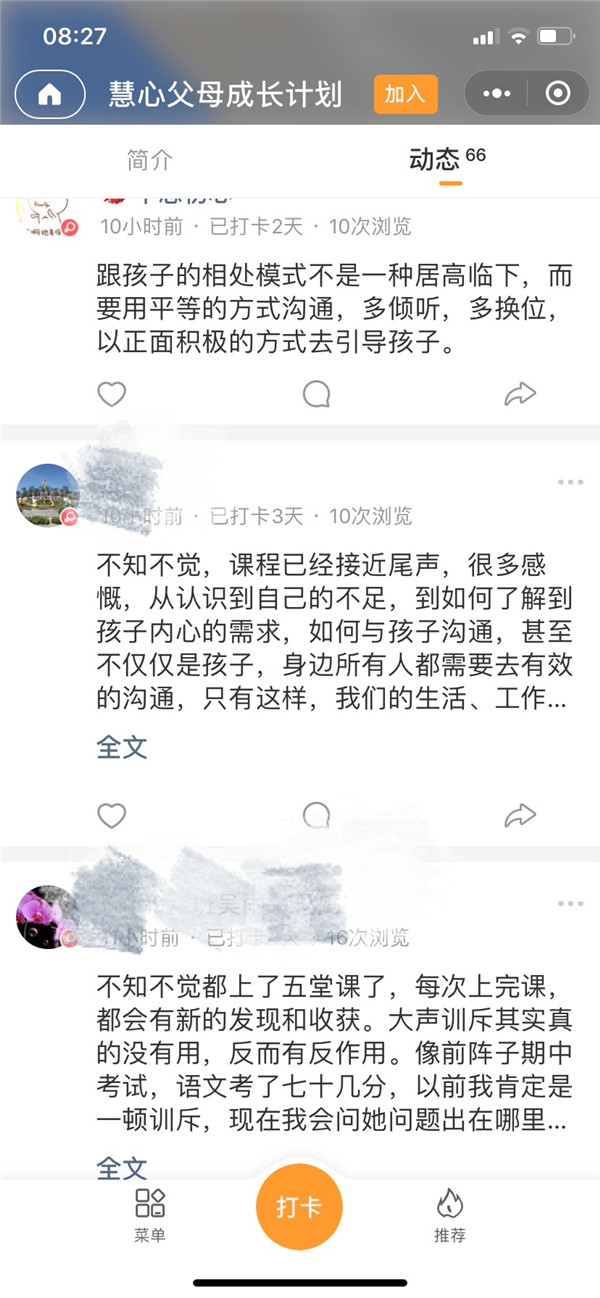The image size is (600, 1298).
Task: Switch to the 简介 tab
Action: tap(150, 160)
